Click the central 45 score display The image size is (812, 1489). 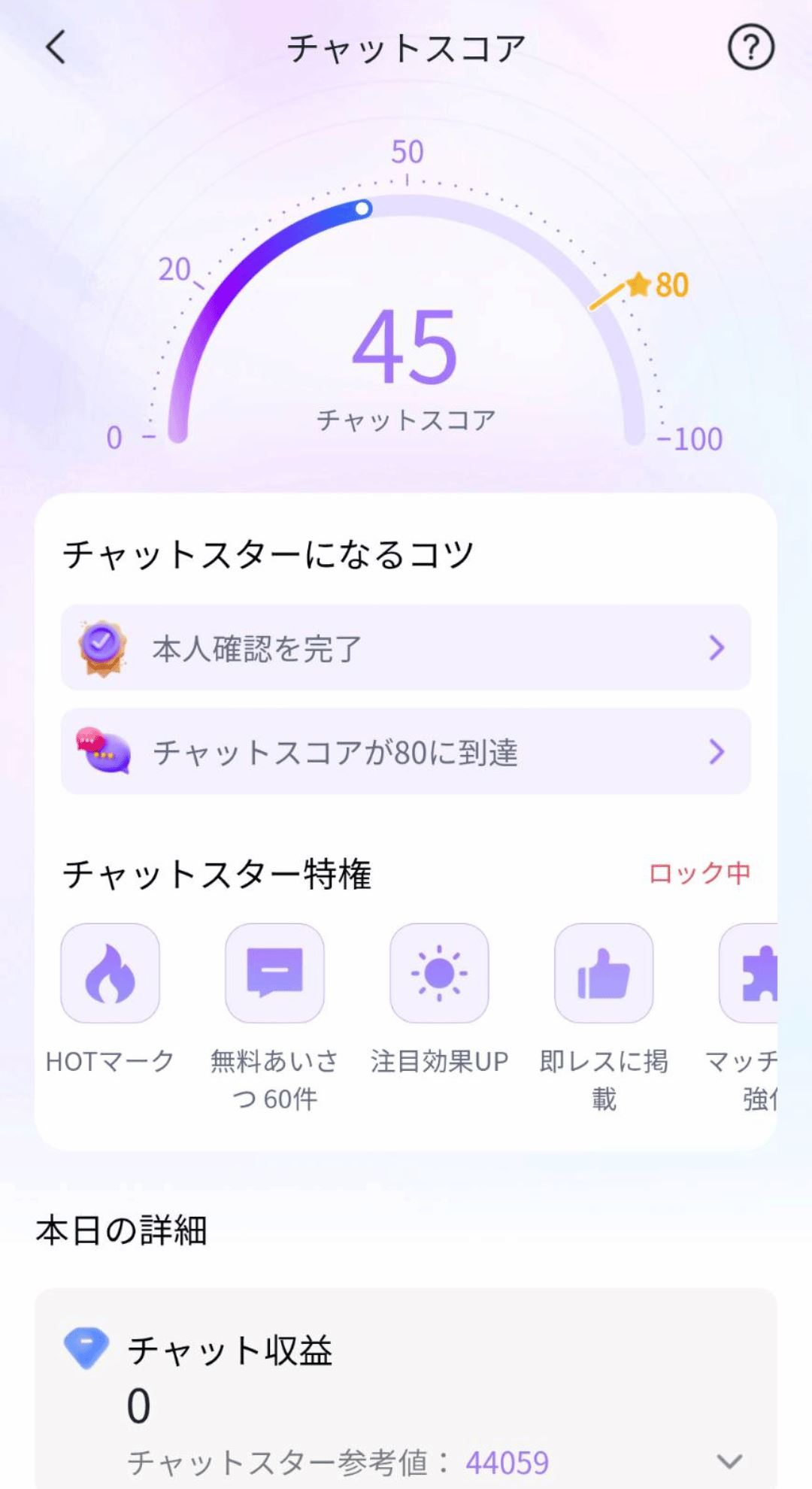coord(406,352)
